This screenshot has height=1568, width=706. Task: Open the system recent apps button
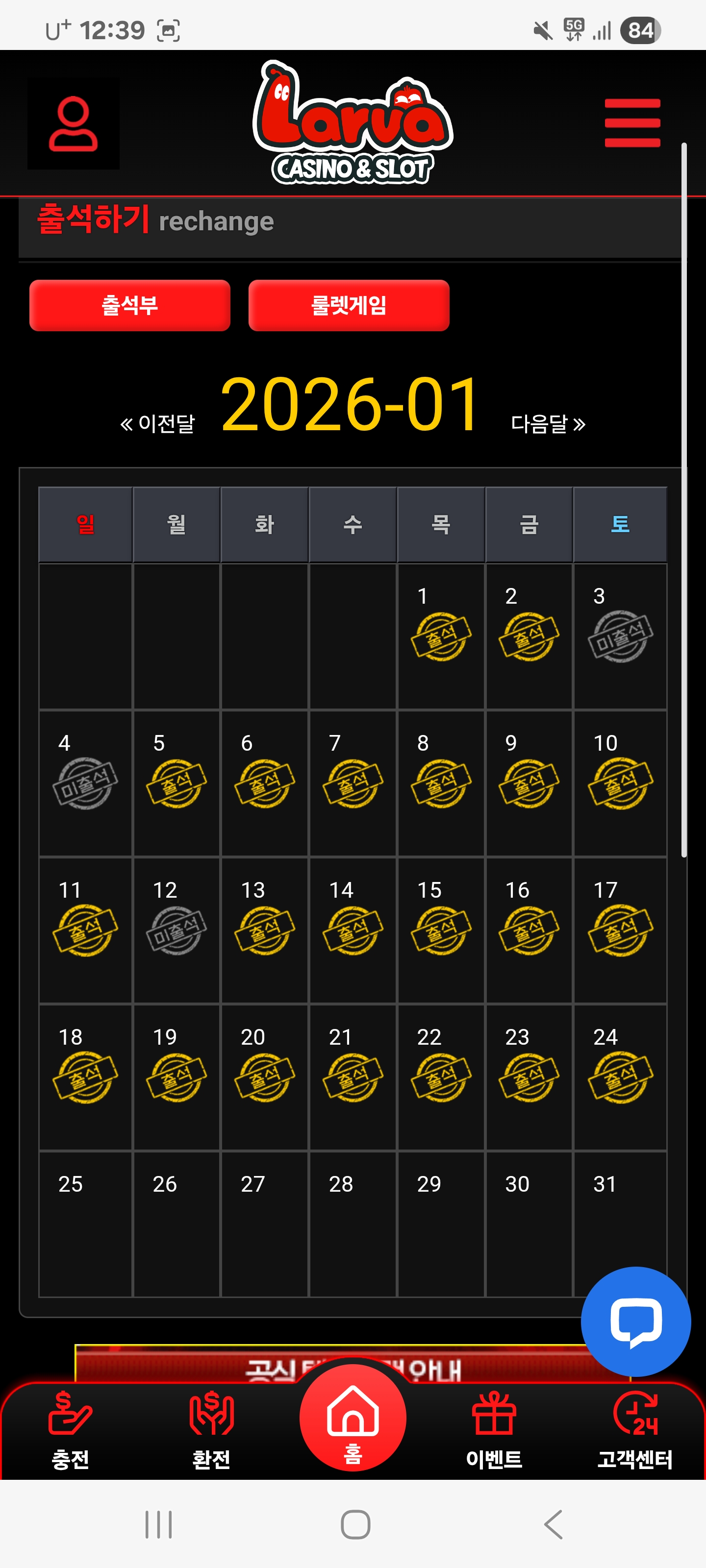158,1524
